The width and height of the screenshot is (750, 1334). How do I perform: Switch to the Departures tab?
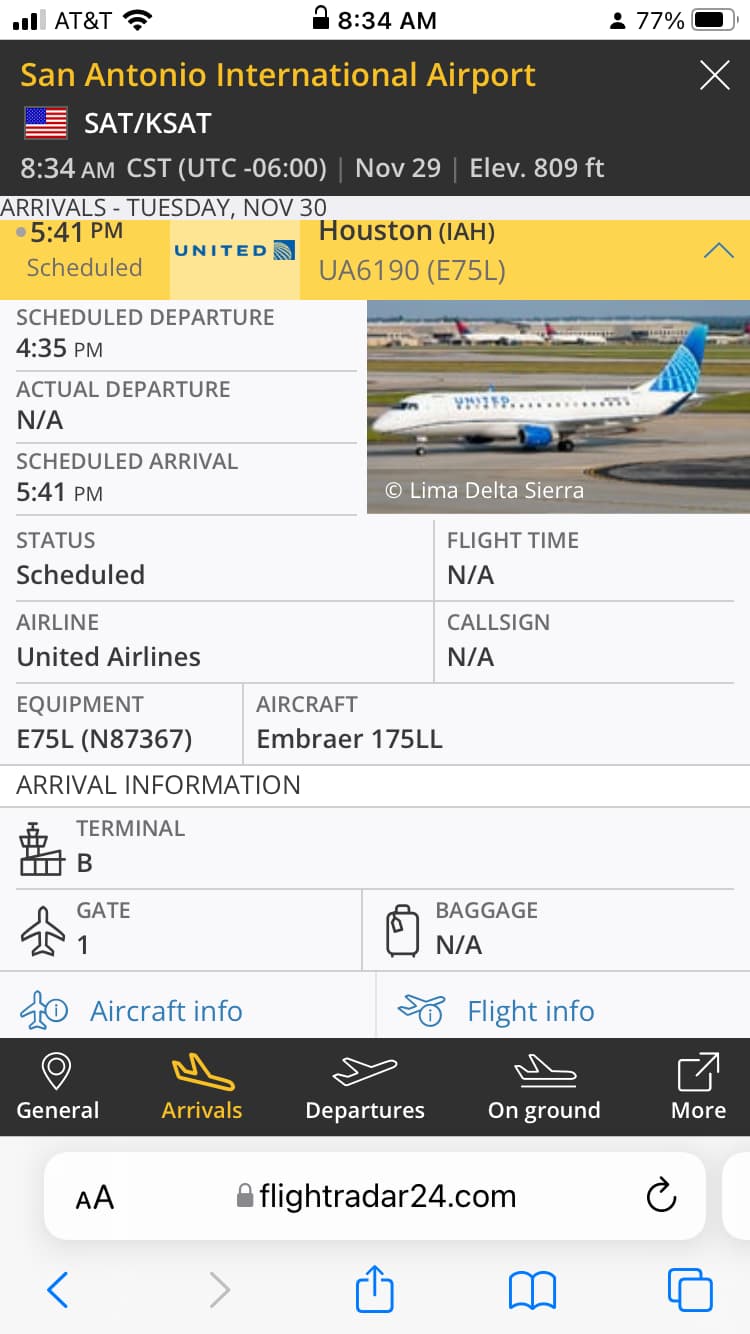[365, 1087]
